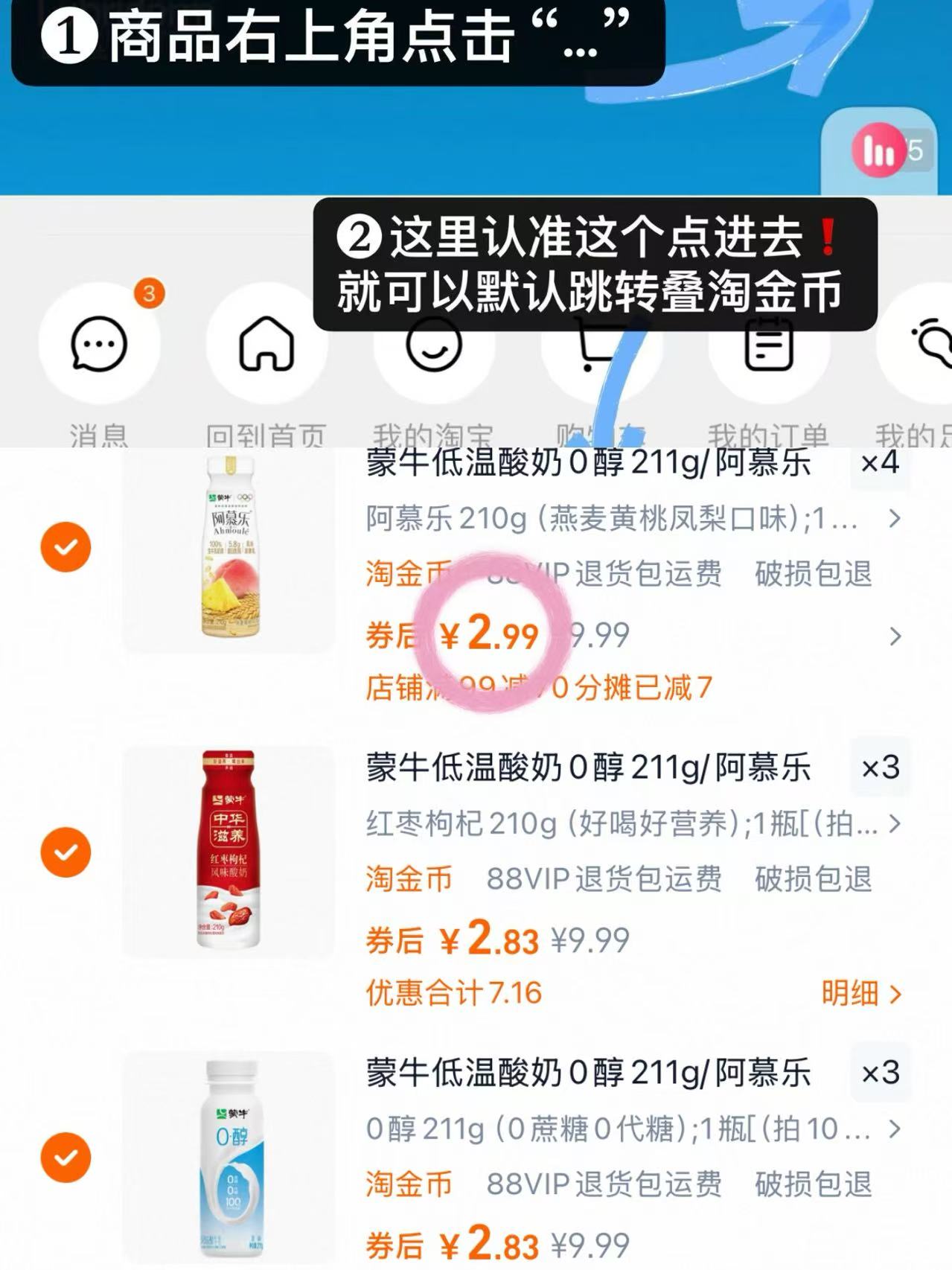
Task: Tap the price row arrow on first item
Action: pyautogui.click(x=896, y=634)
